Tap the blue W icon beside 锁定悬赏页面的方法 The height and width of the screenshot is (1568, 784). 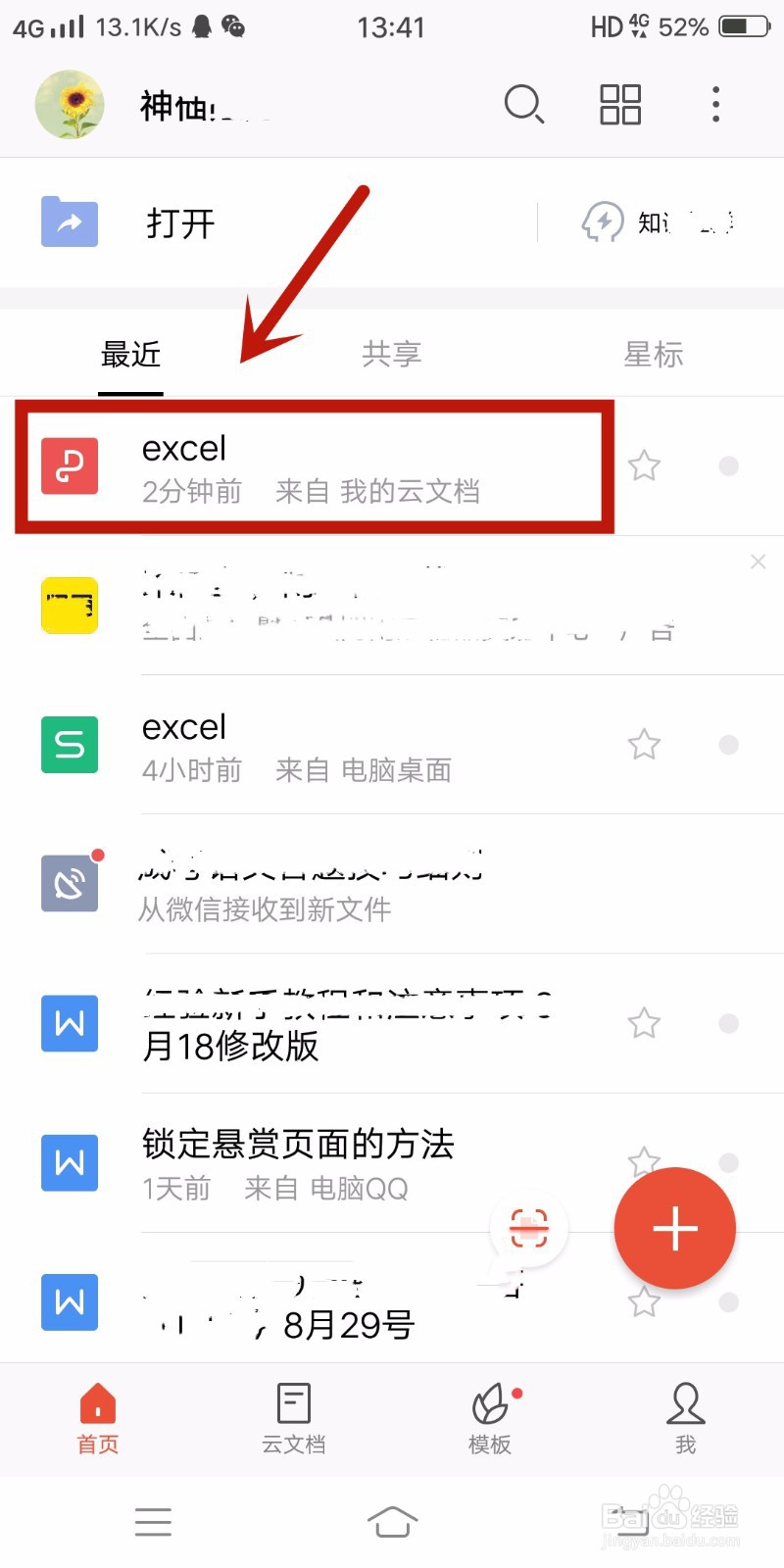69,1163
